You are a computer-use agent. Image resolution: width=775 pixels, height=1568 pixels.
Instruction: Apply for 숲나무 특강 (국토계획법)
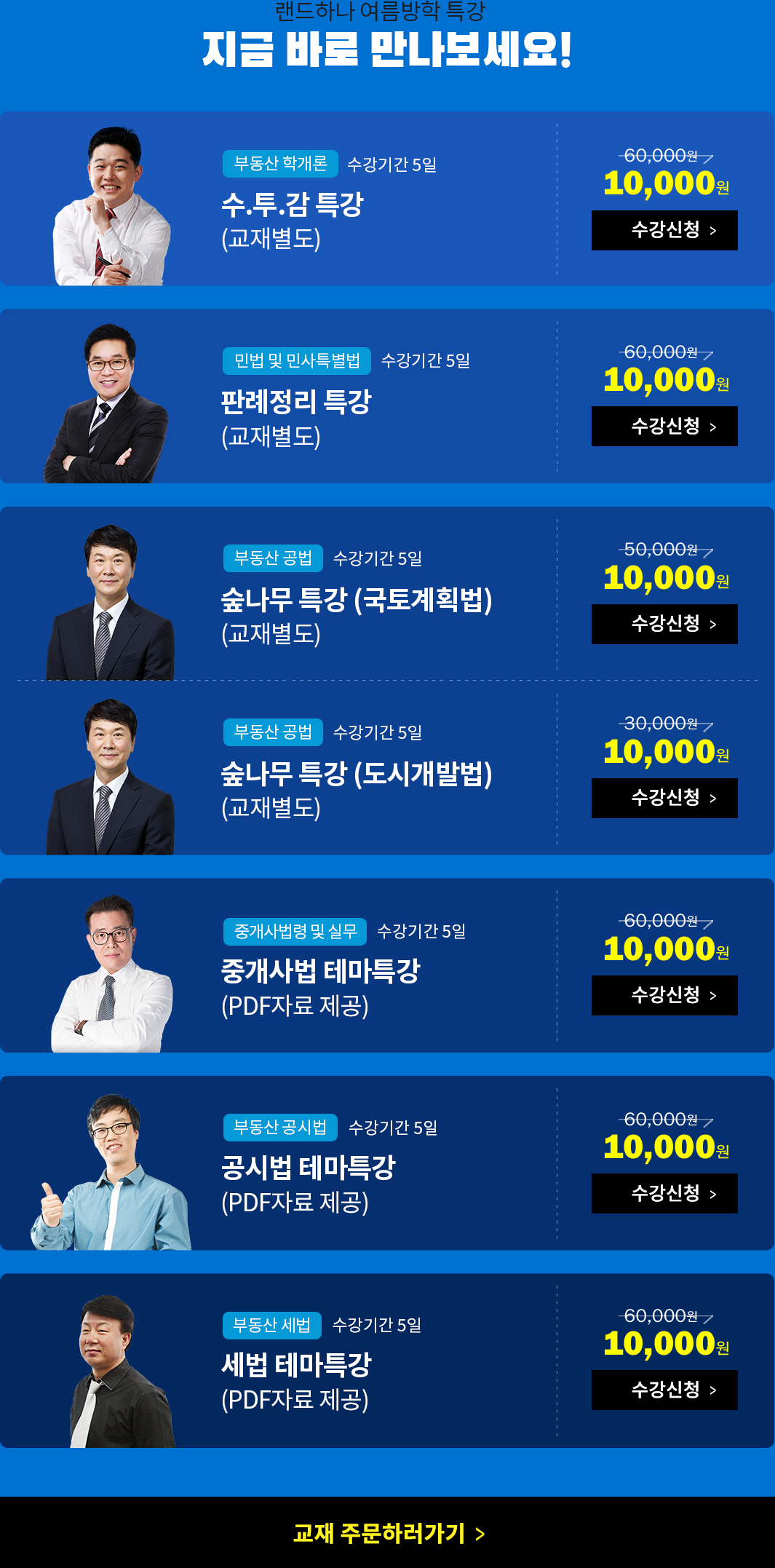point(664,624)
